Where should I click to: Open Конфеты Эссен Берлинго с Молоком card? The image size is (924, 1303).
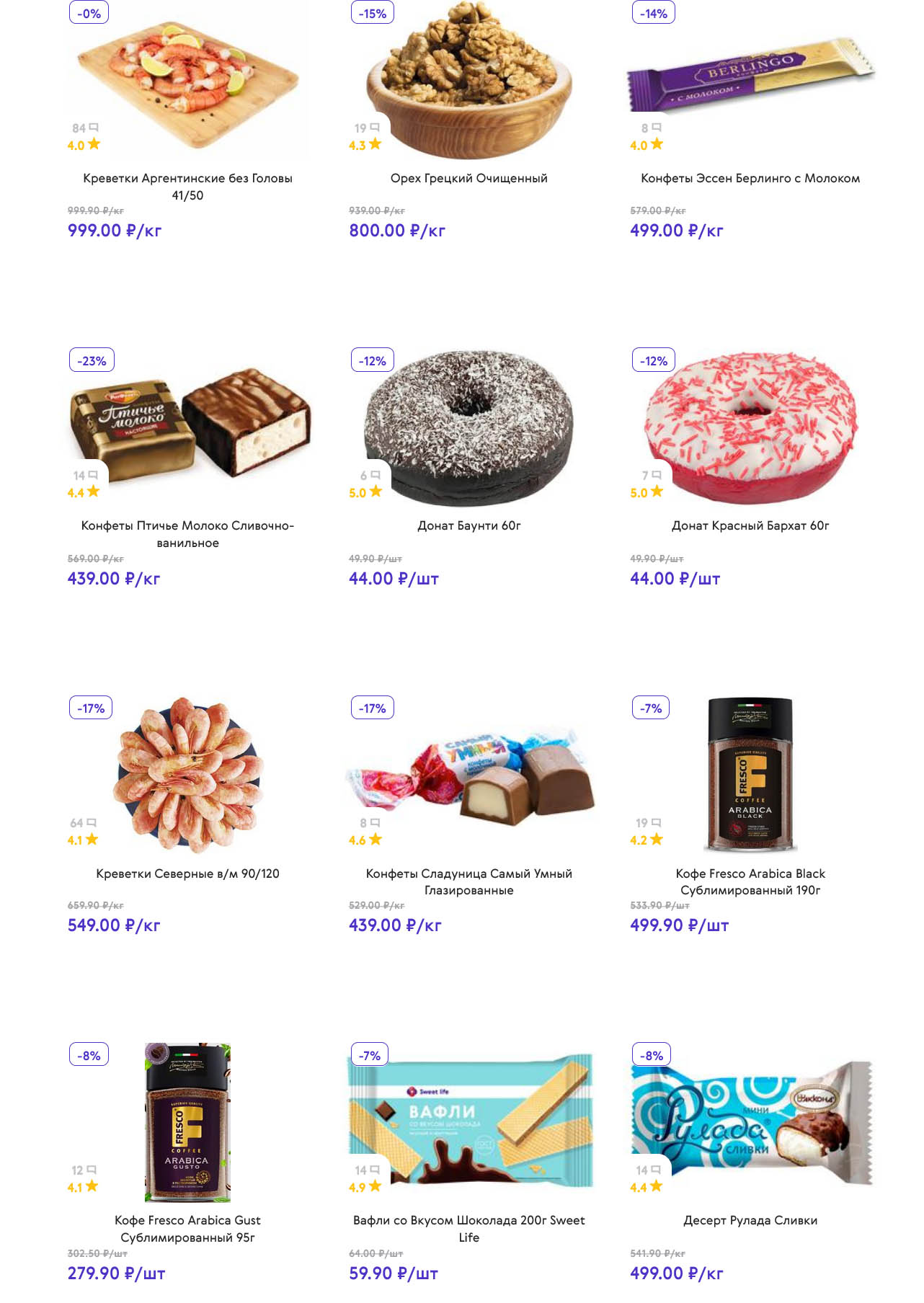point(750,178)
